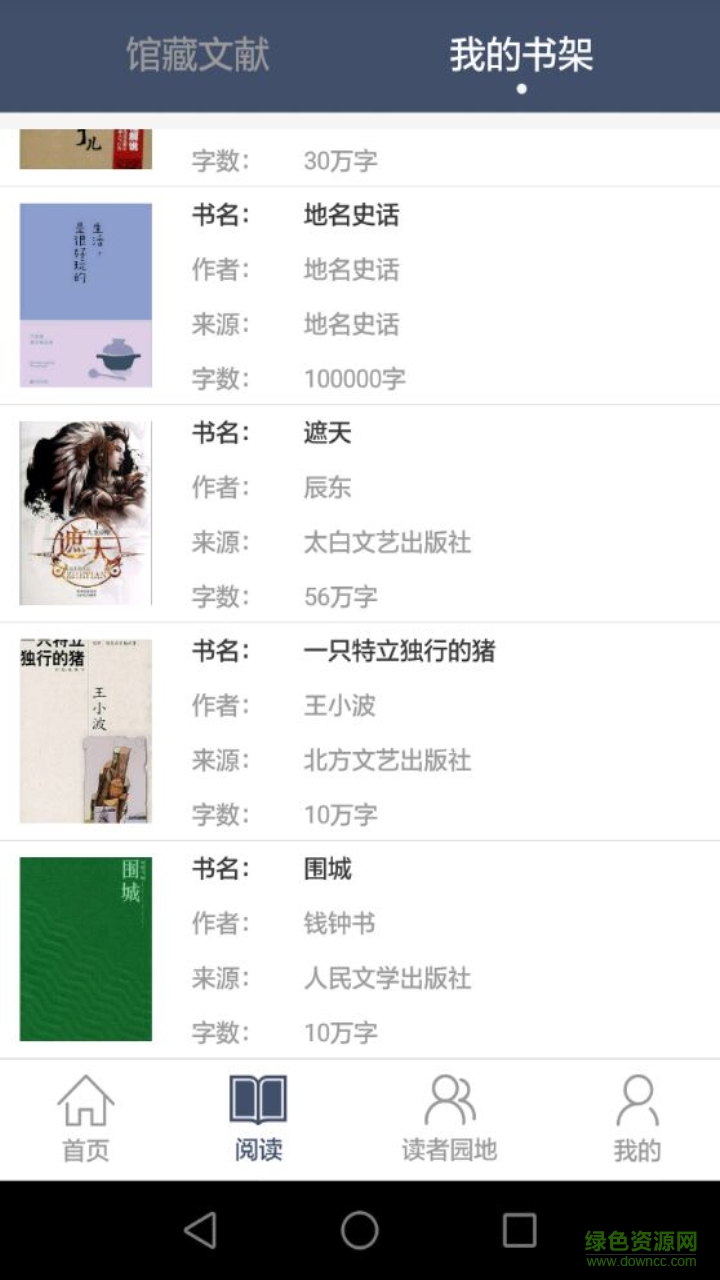Open the book entry 围城
The height and width of the screenshot is (1280, 720).
click(325, 870)
